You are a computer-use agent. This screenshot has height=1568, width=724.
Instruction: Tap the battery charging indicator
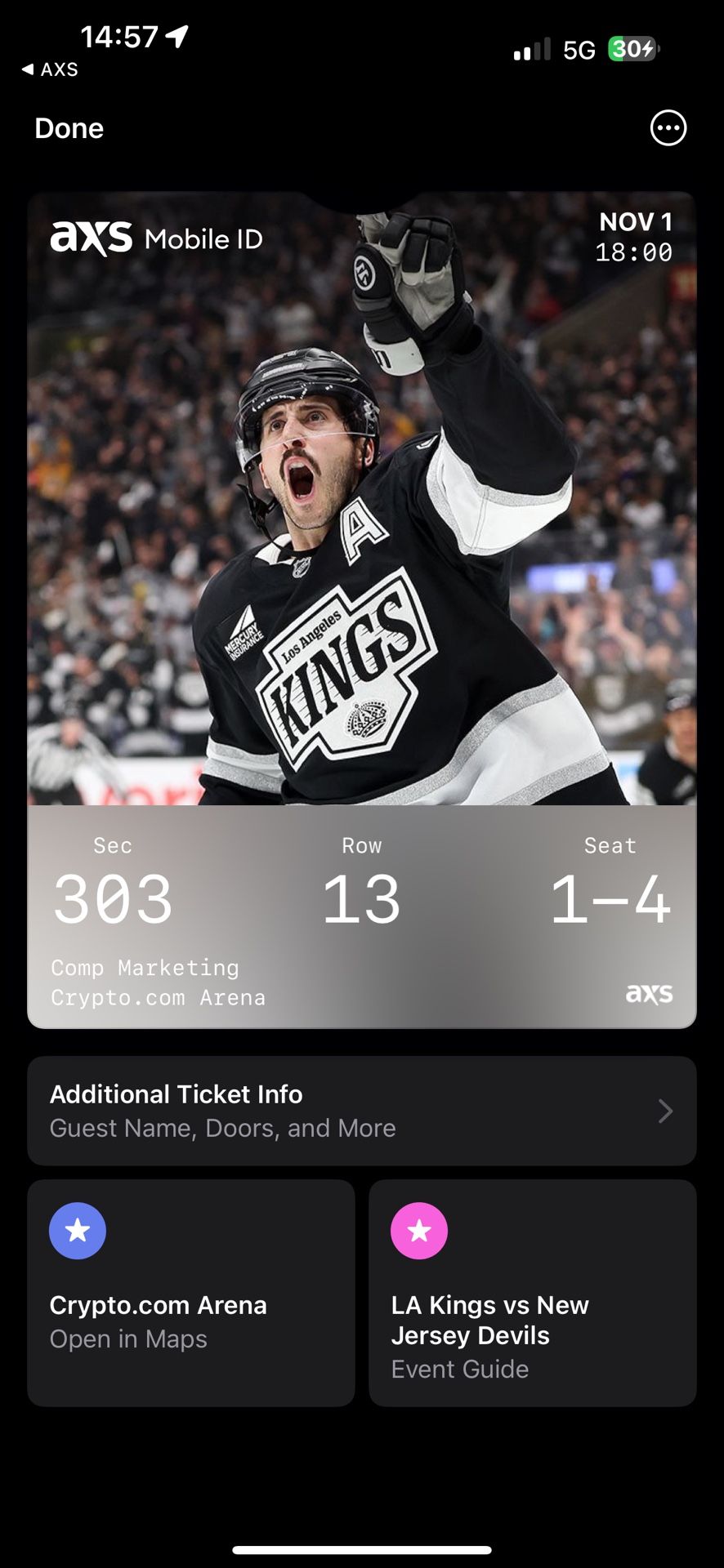click(x=632, y=50)
